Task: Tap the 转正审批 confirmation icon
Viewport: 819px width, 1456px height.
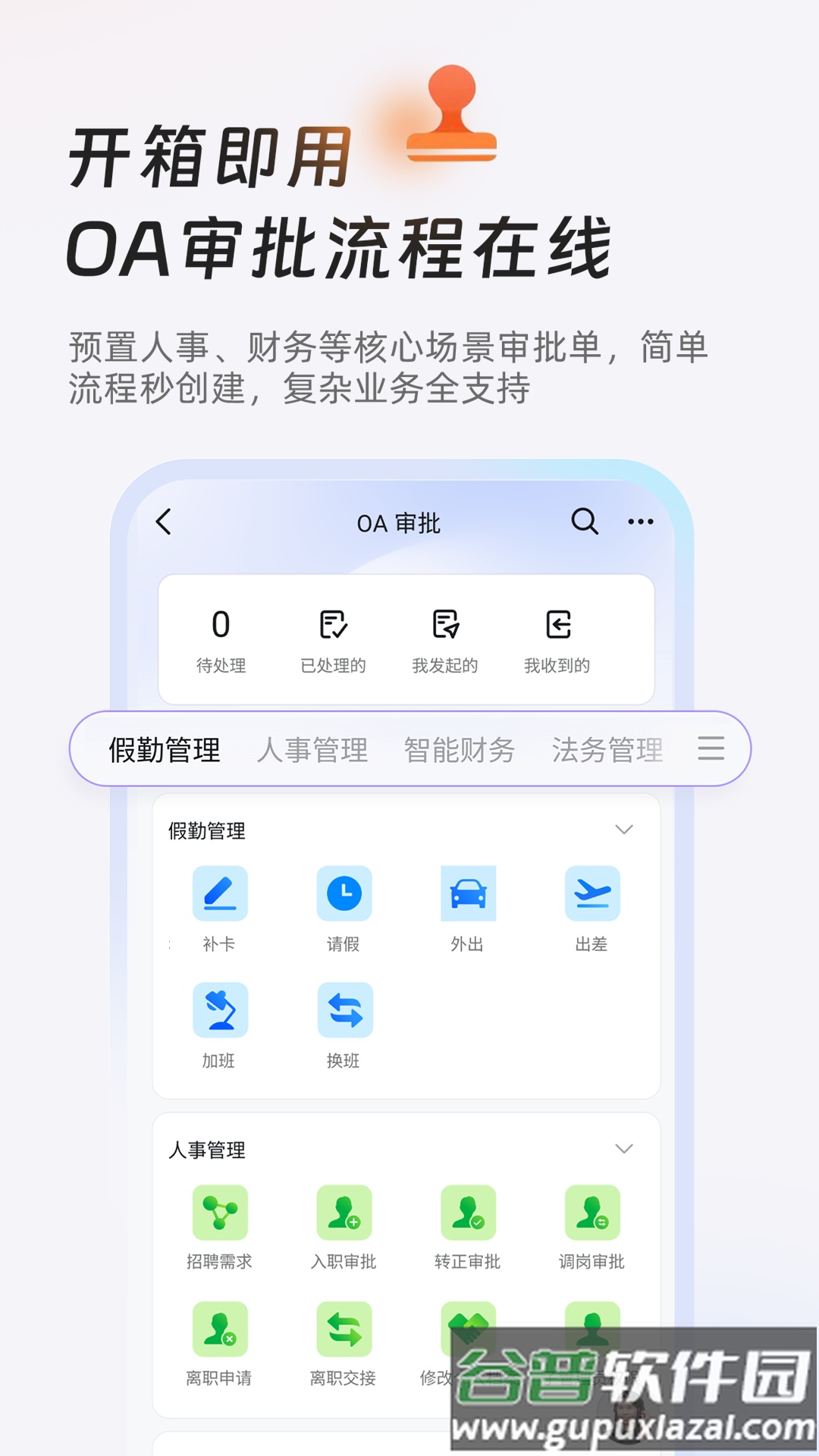Action: pyautogui.click(x=469, y=1213)
